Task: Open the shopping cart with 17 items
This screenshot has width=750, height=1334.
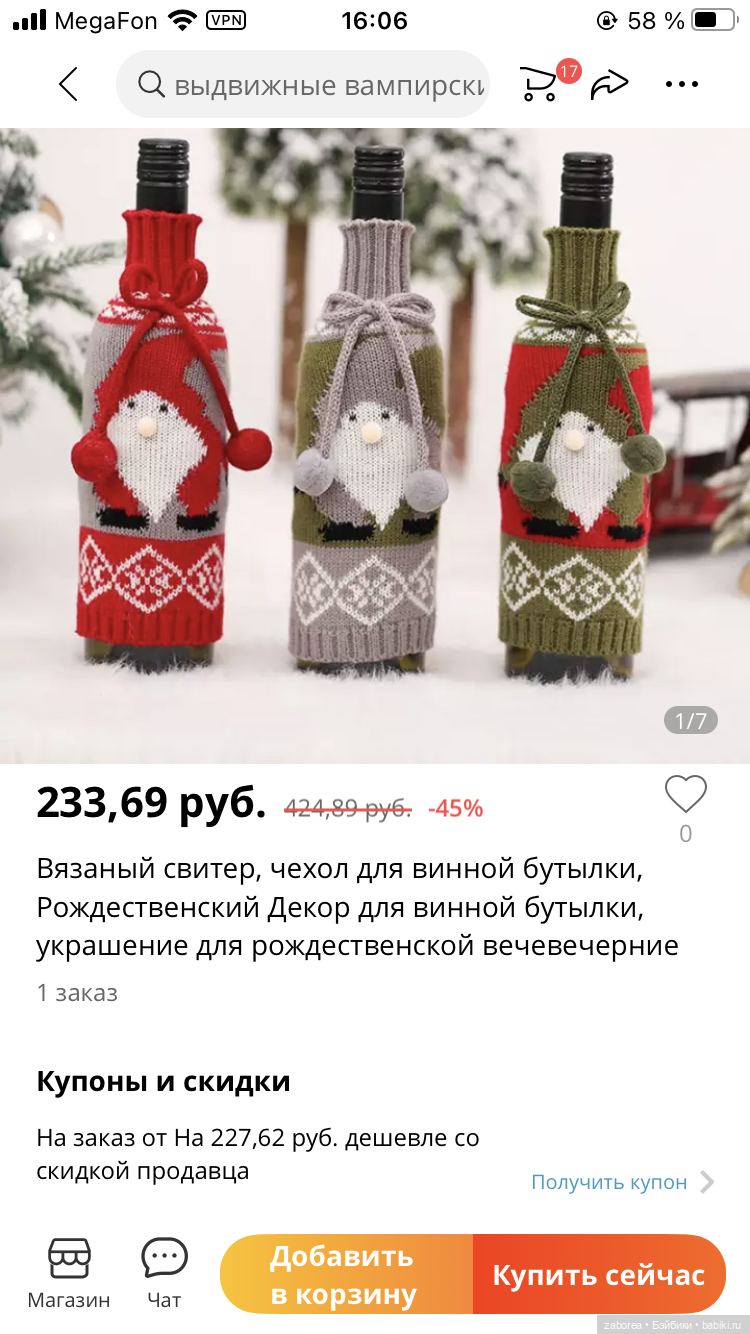Action: pyautogui.click(x=541, y=84)
